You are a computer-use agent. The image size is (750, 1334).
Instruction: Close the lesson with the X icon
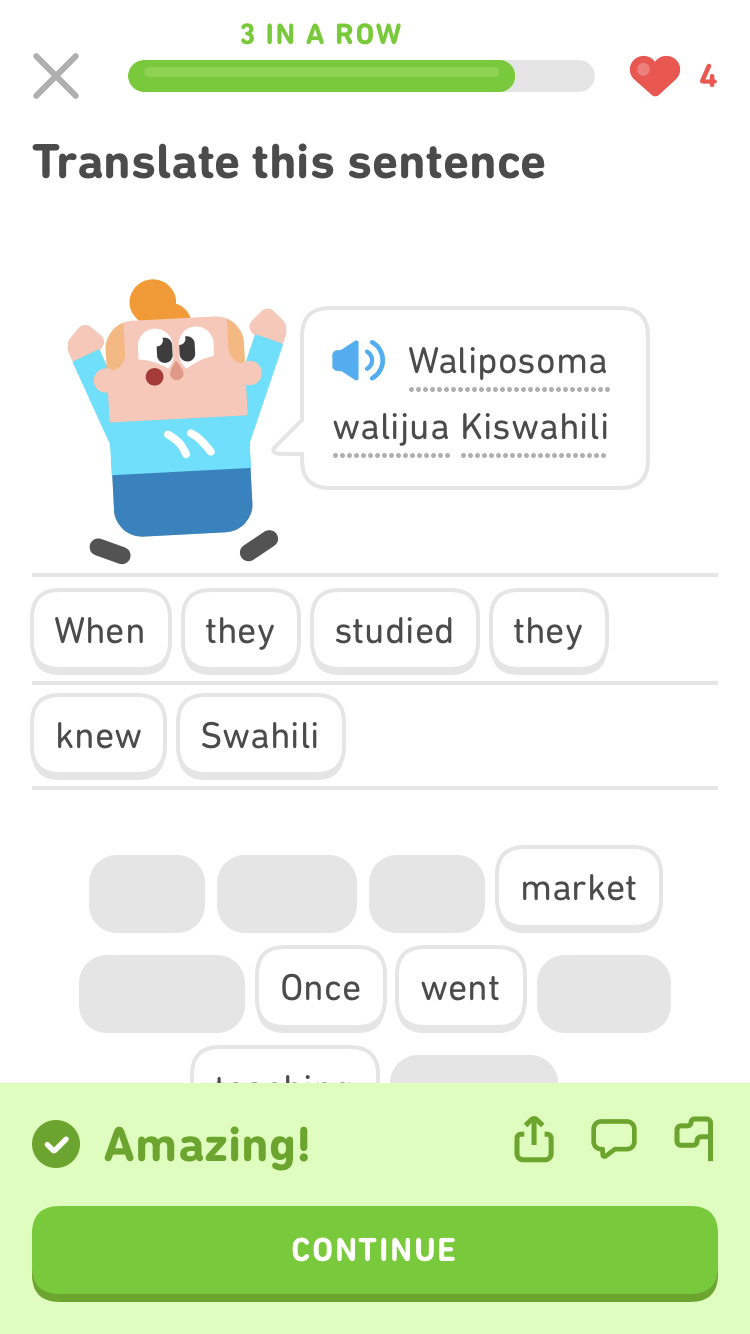tap(56, 76)
